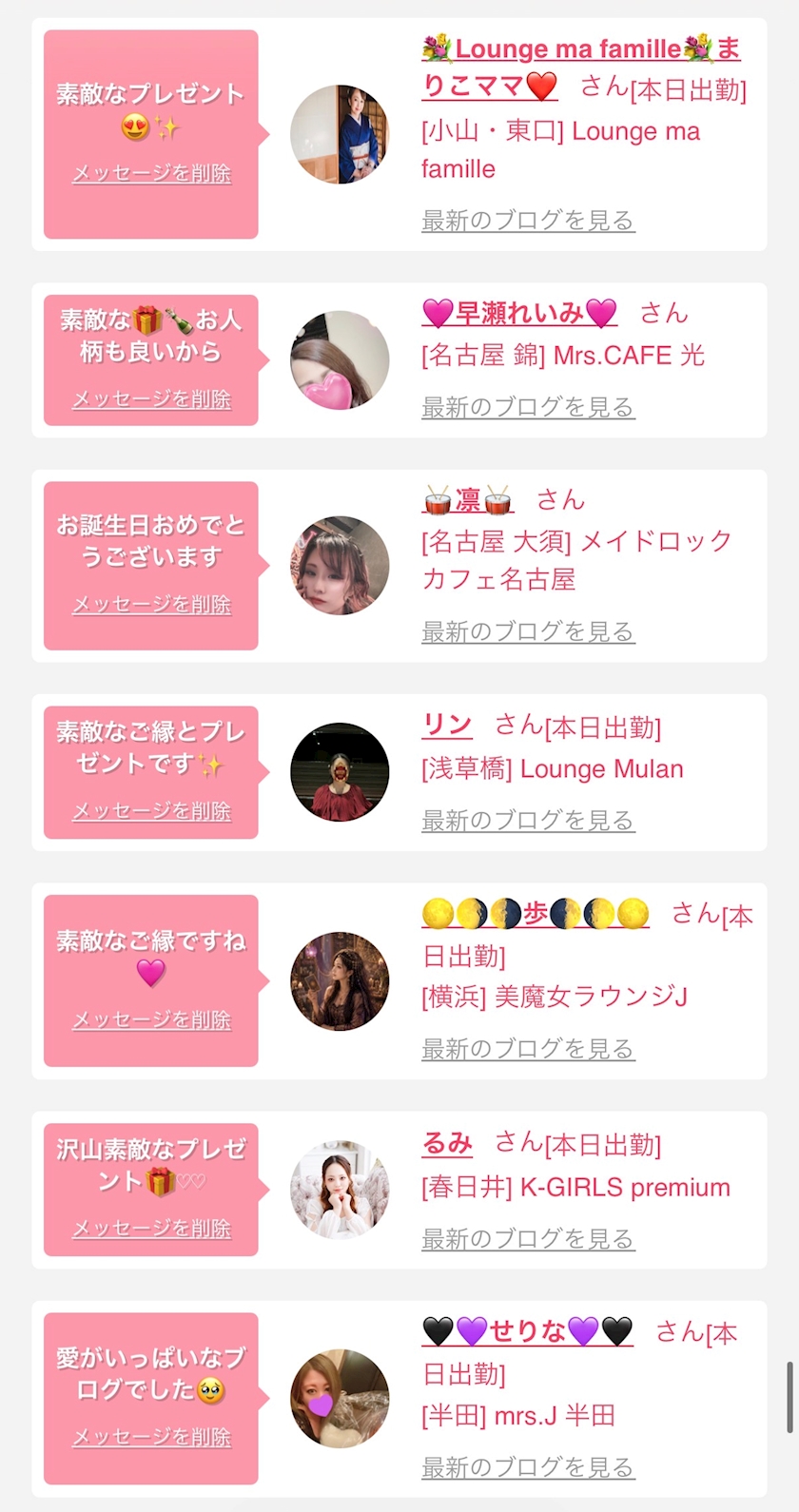The width and height of the screenshot is (799, 1512).
Task: Open まりこママ's profile name link
Action: click(x=581, y=67)
